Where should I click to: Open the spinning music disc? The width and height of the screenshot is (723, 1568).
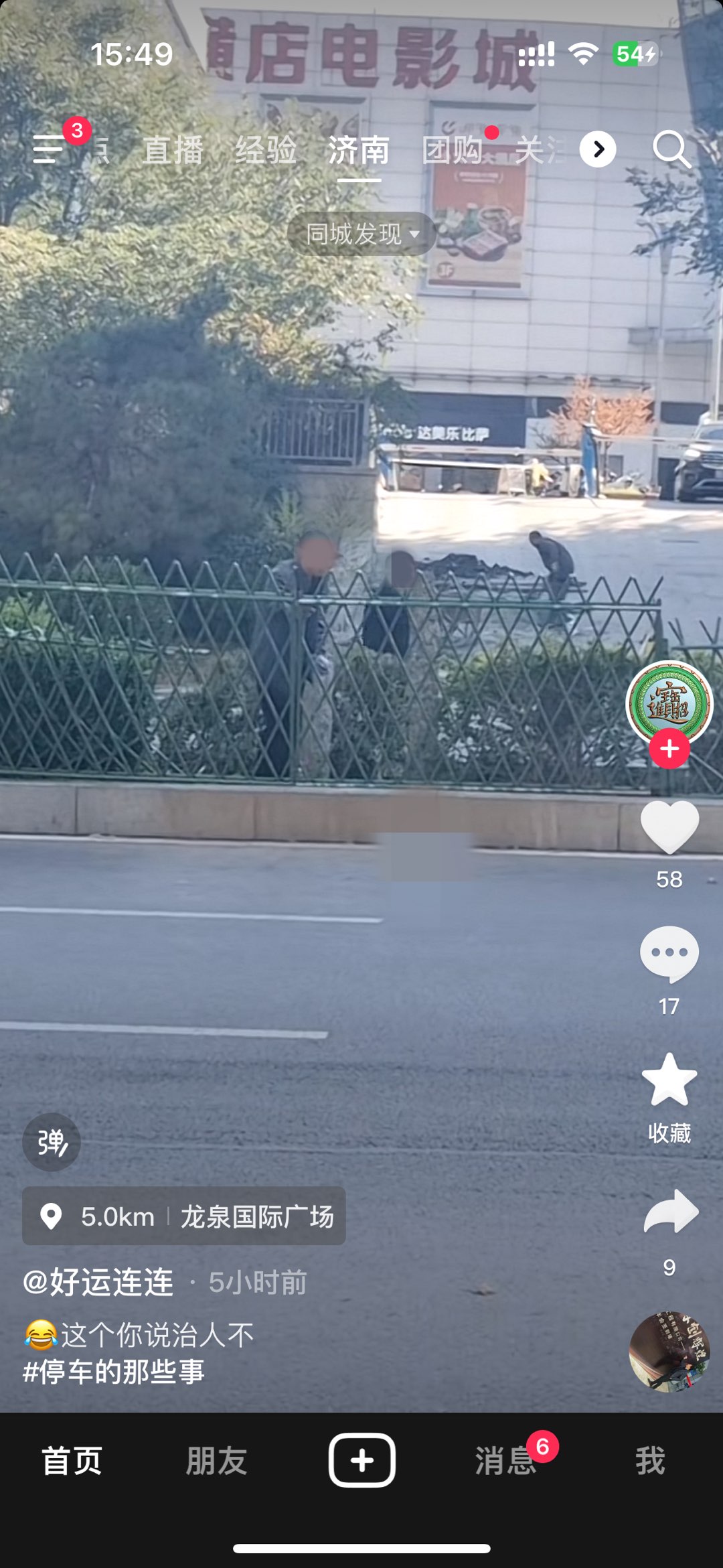(x=669, y=1352)
